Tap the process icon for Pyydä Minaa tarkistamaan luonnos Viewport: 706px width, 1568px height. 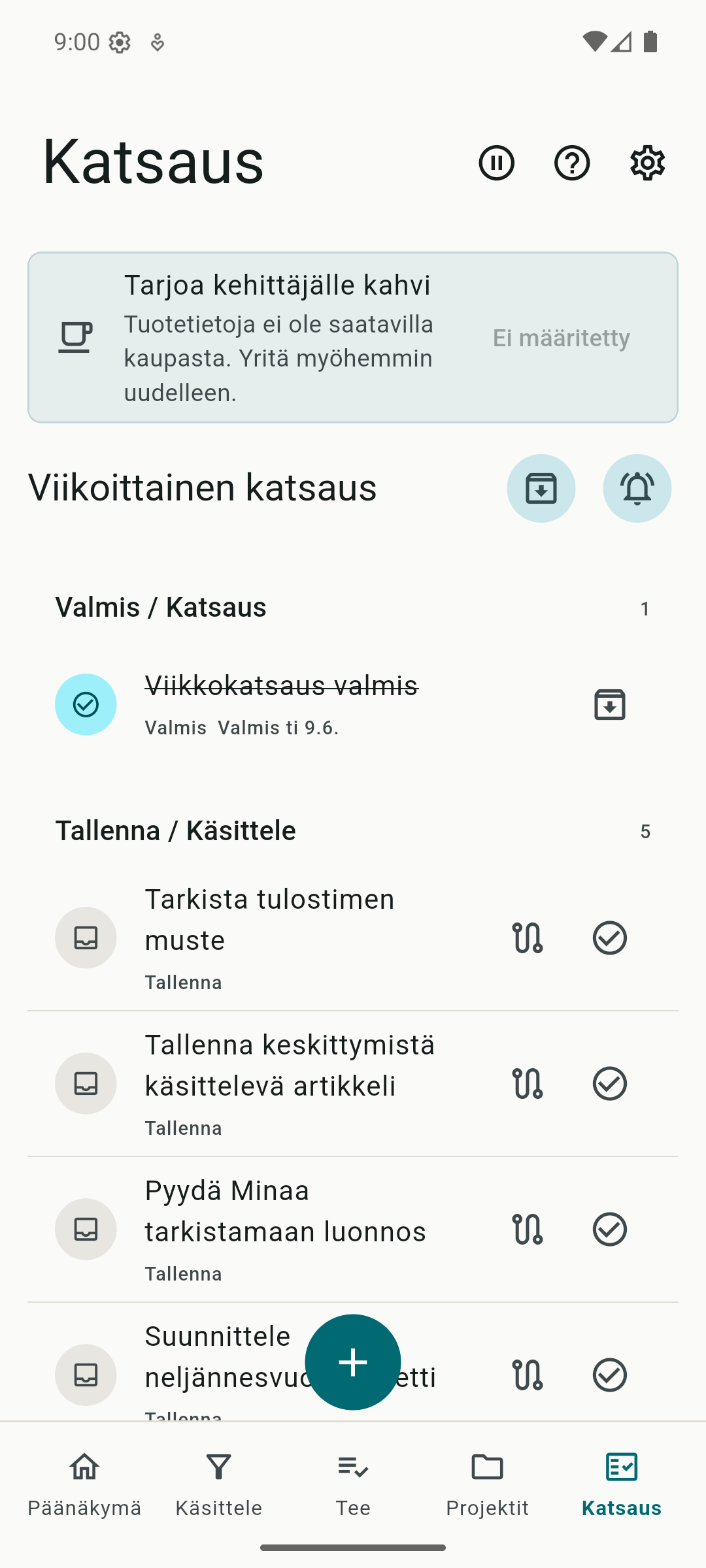click(527, 1229)
